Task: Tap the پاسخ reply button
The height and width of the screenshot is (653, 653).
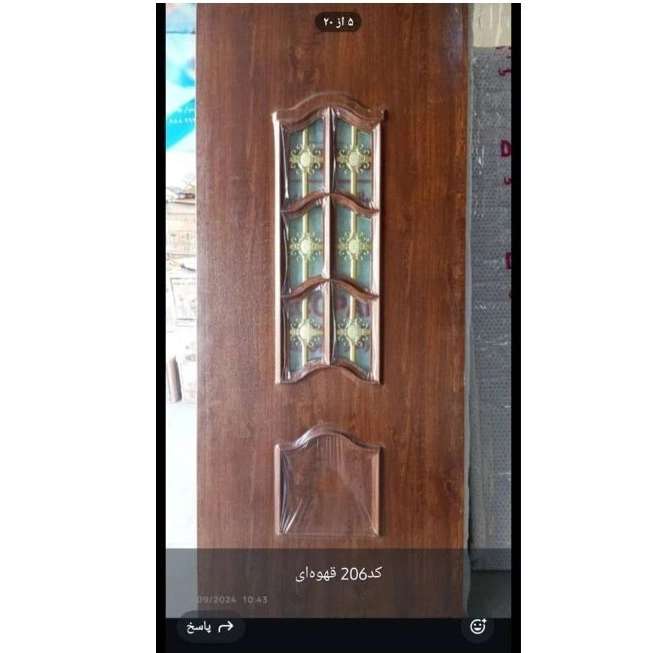Action: click(x=211, y=627)
